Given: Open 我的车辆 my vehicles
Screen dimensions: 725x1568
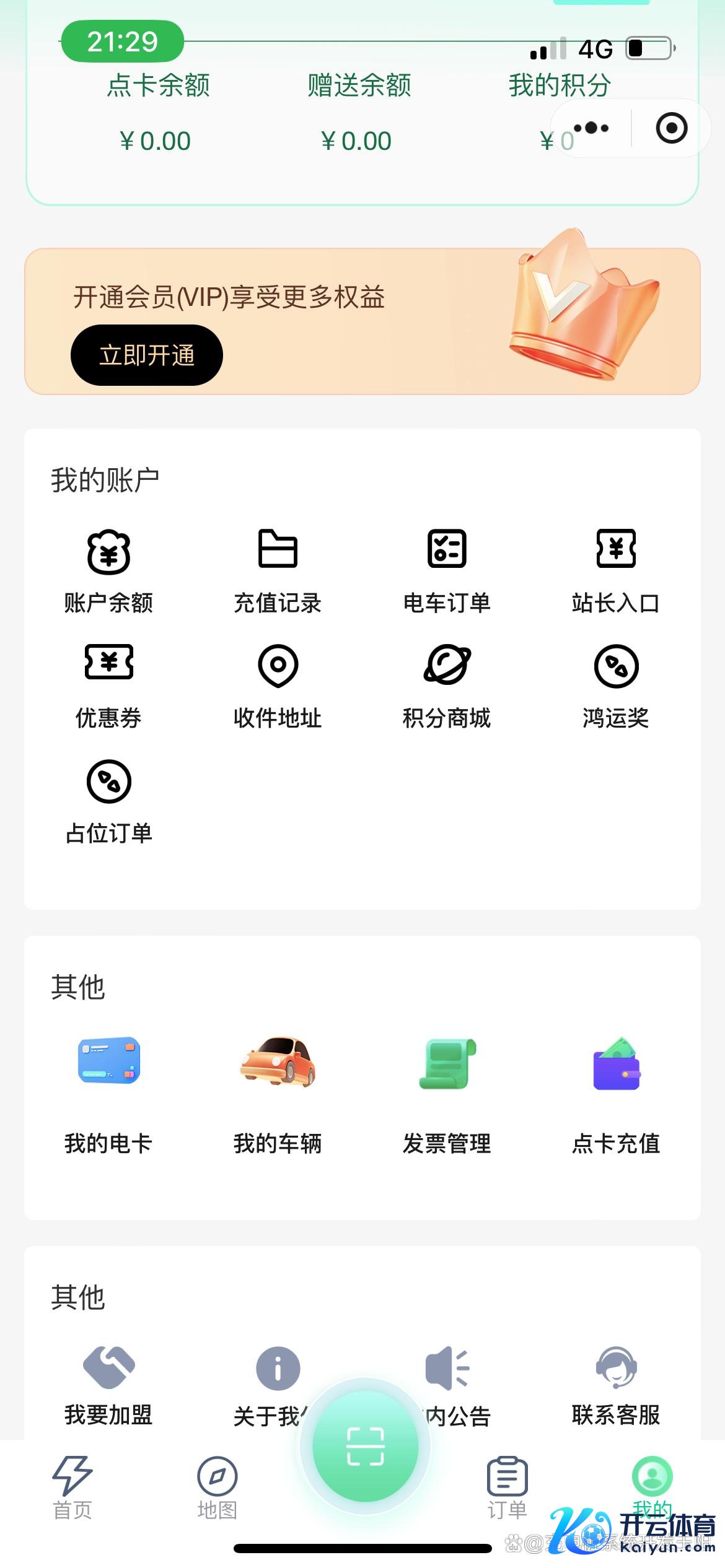Looking at the screenshot, I should 278,1090.
